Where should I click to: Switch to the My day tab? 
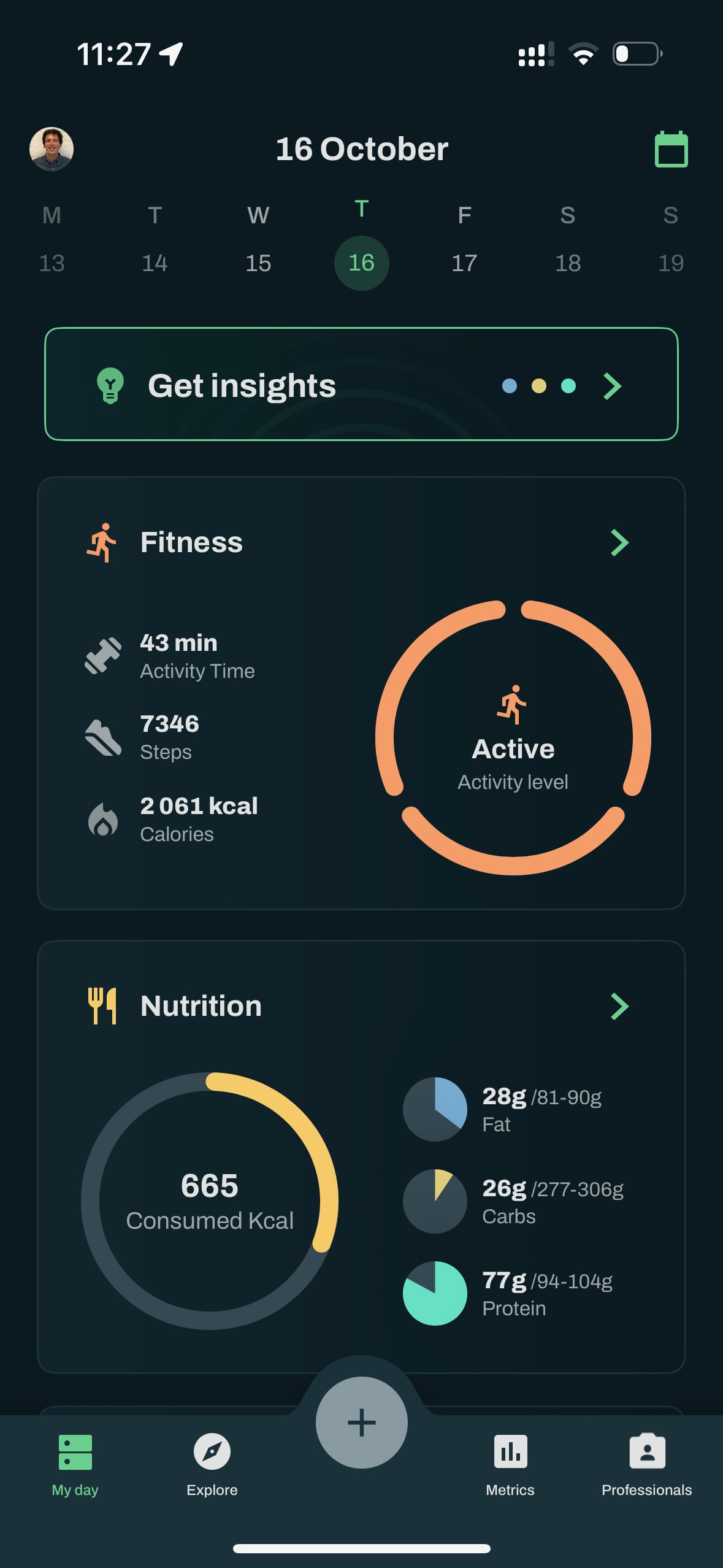(75, 1464)
